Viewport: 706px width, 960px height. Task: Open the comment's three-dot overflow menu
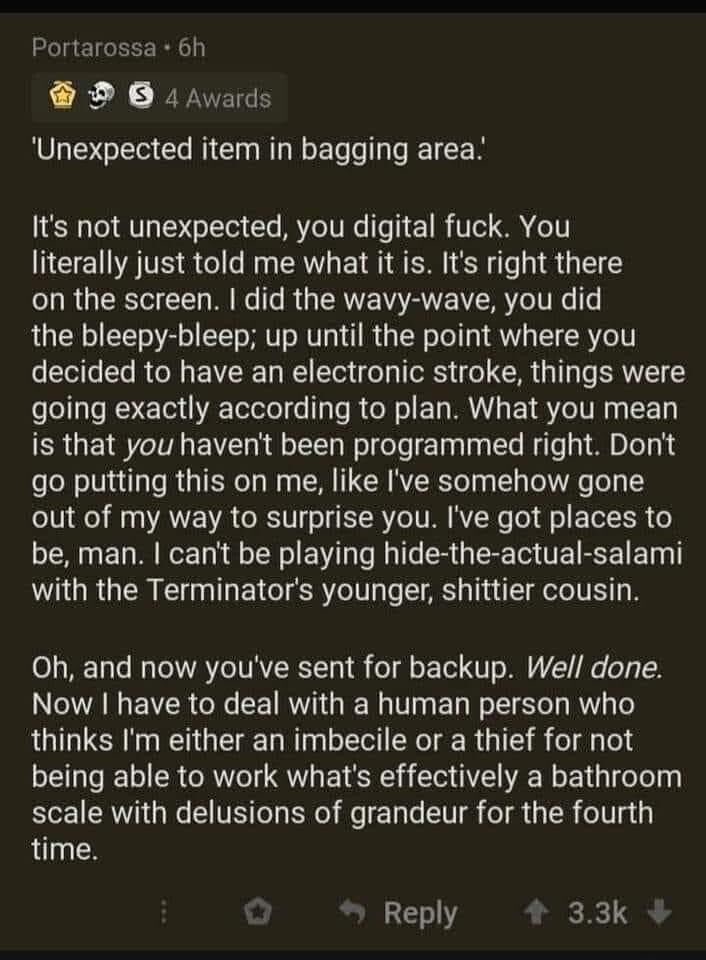167,913
